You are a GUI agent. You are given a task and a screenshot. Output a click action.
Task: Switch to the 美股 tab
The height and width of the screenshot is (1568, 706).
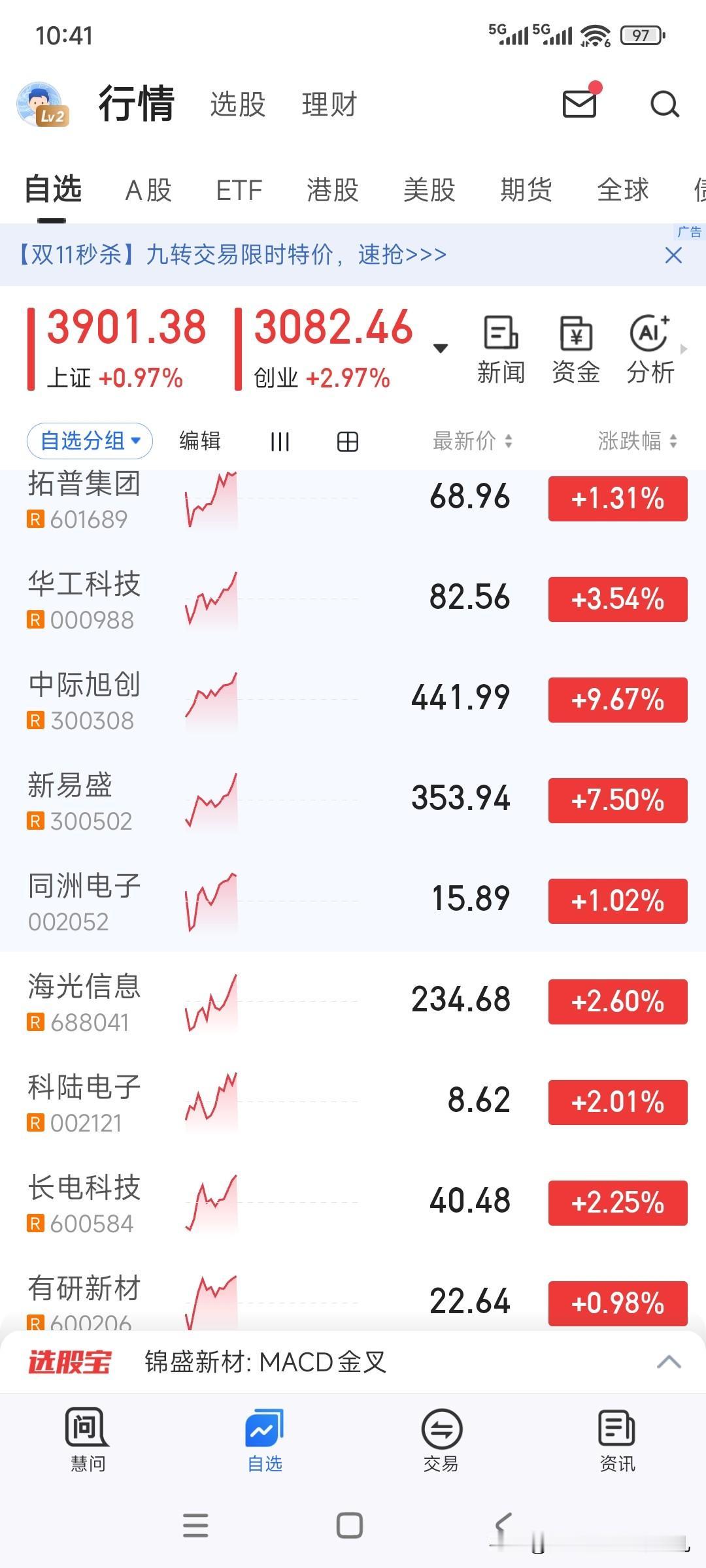click(429, 190)
